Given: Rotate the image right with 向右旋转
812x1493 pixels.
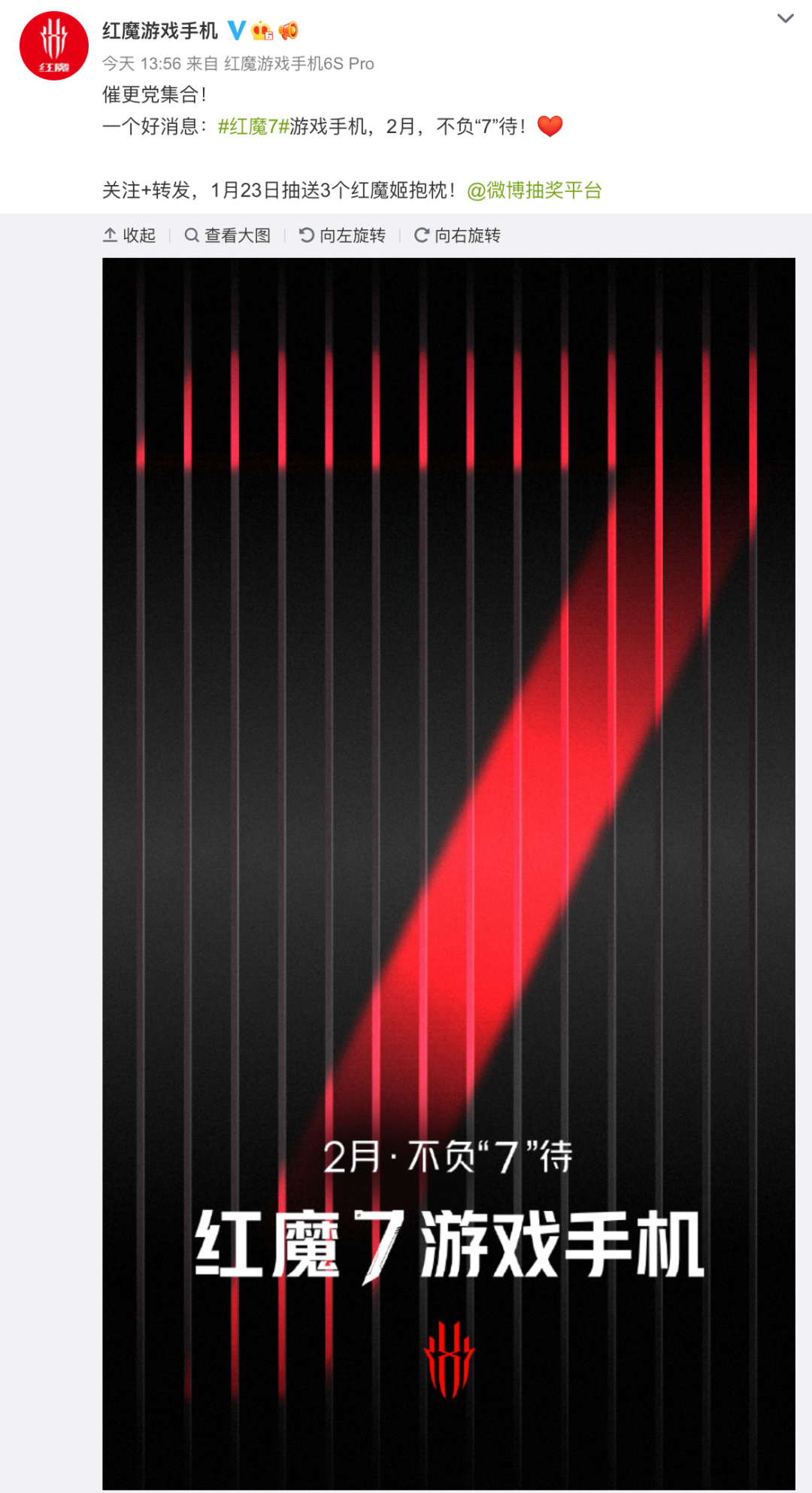Looking at the screenshot, I should [458, 235].
